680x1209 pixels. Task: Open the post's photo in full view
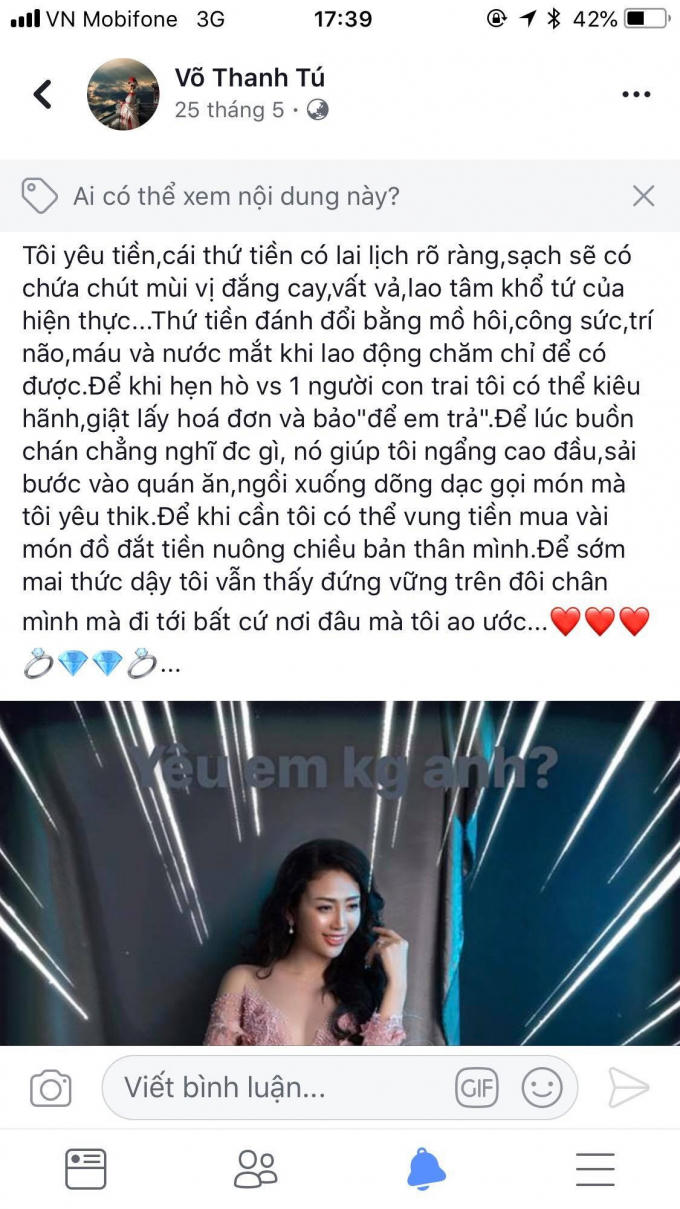click(340, 872)
